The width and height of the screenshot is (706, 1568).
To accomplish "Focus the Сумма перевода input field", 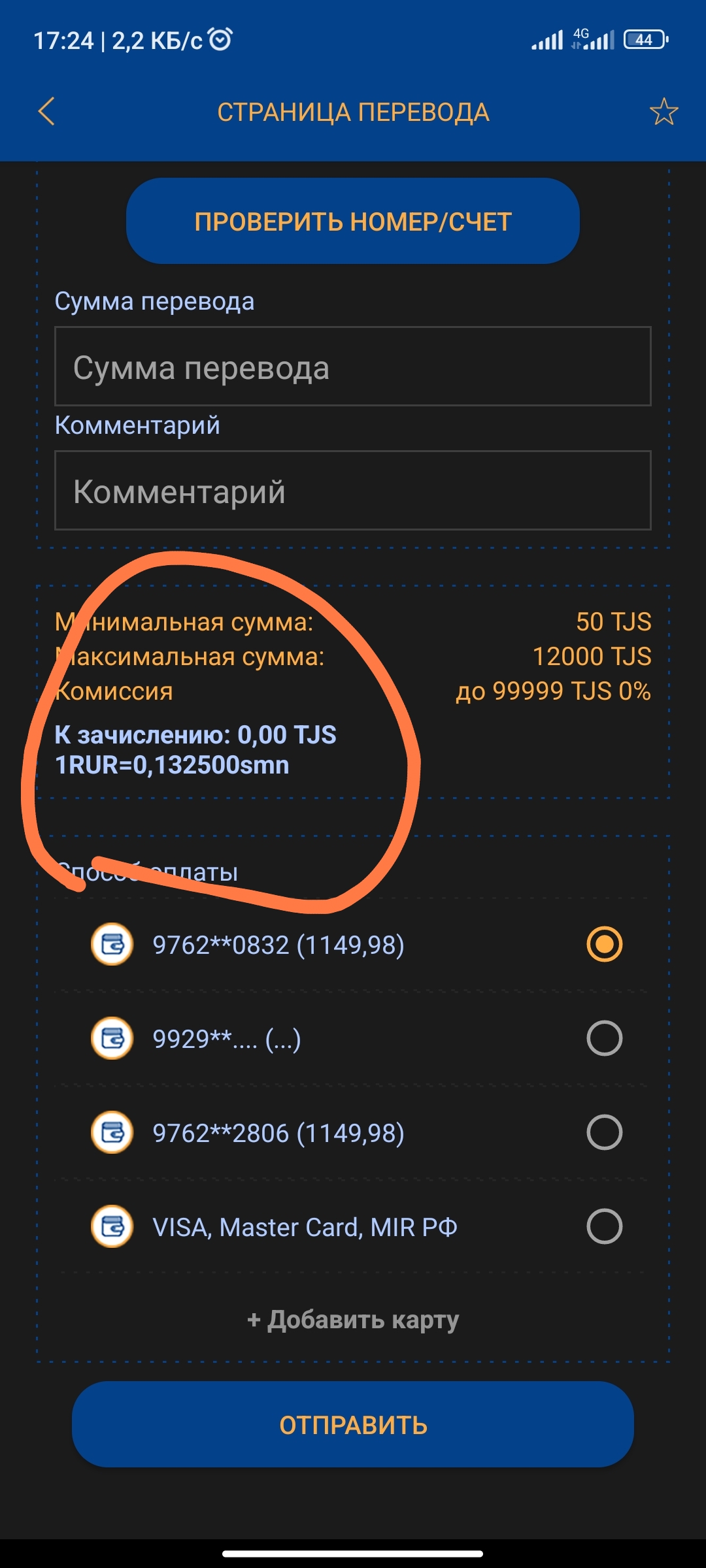I will tap(353, 367).
